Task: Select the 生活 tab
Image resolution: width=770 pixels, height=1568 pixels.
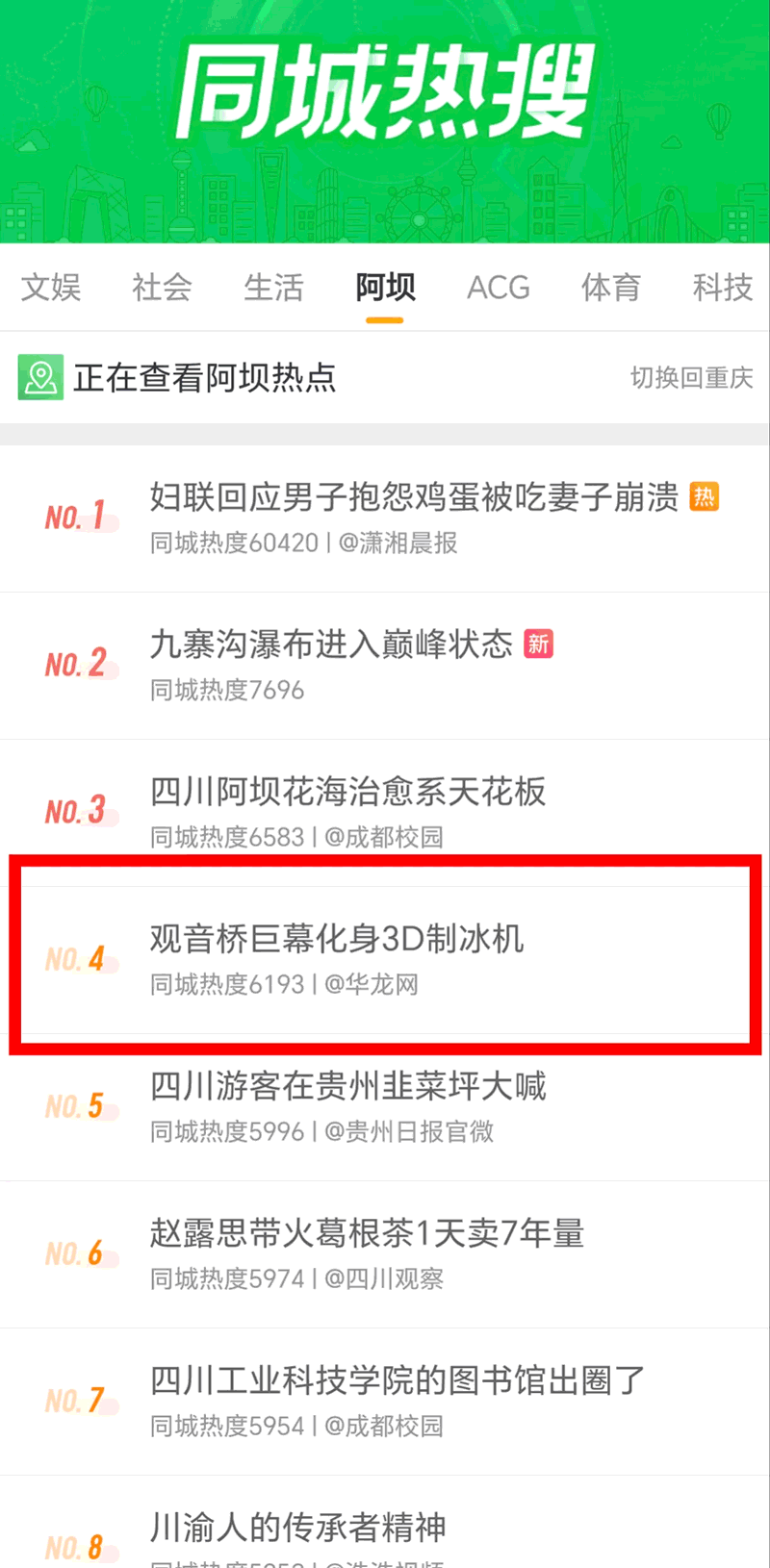Action: tap(273, 288)
